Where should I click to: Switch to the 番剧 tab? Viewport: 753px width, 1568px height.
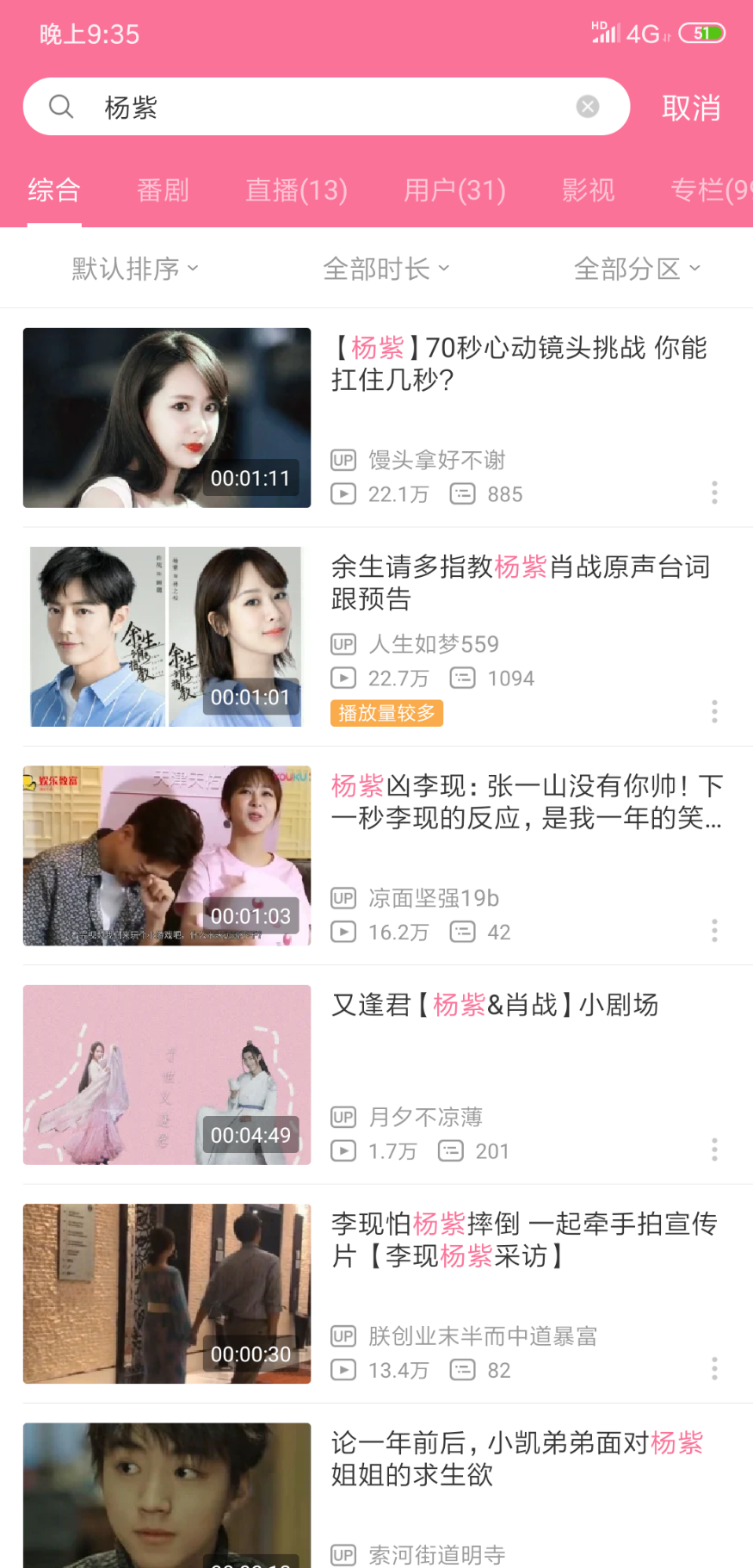click(163, 190)
